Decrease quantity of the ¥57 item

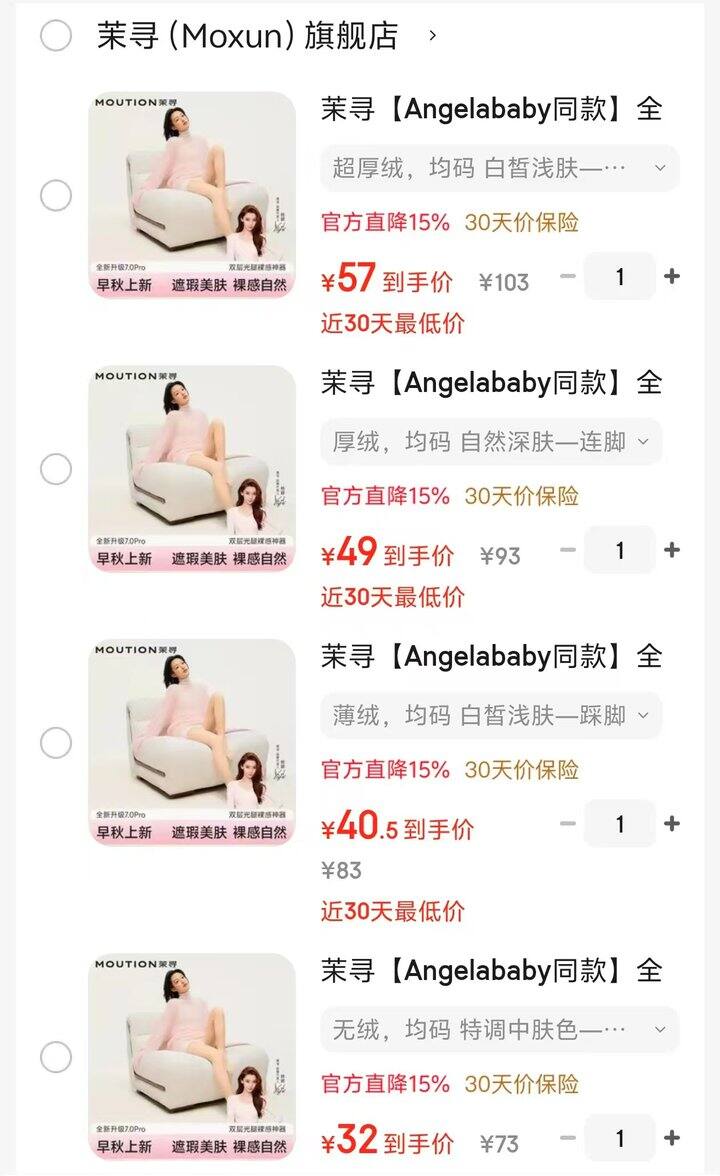pos(568,278)
